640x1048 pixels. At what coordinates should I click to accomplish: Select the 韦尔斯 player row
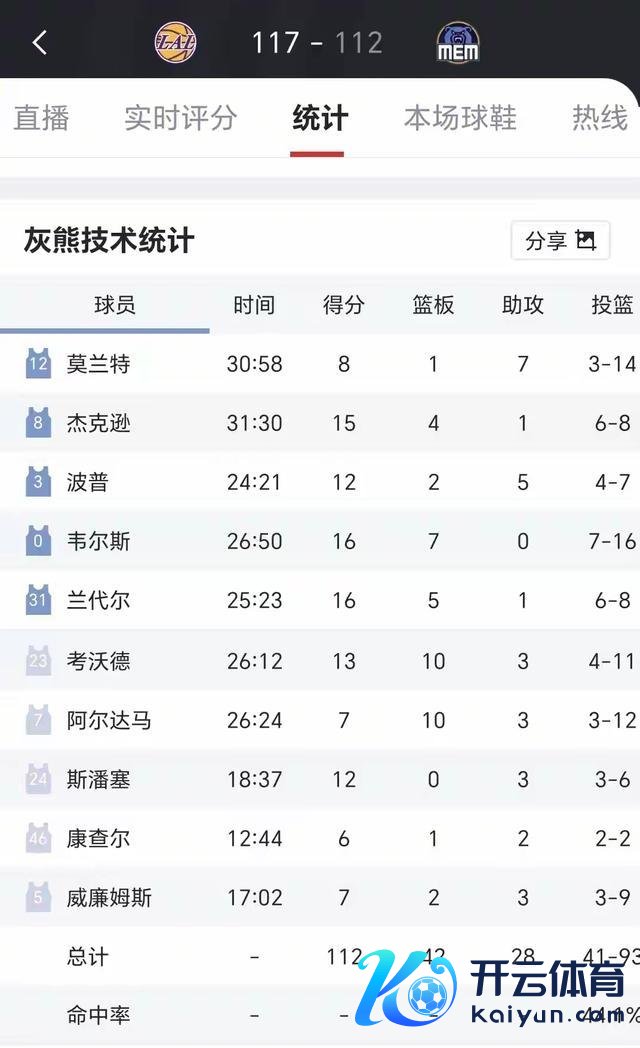tap(98, 542)
